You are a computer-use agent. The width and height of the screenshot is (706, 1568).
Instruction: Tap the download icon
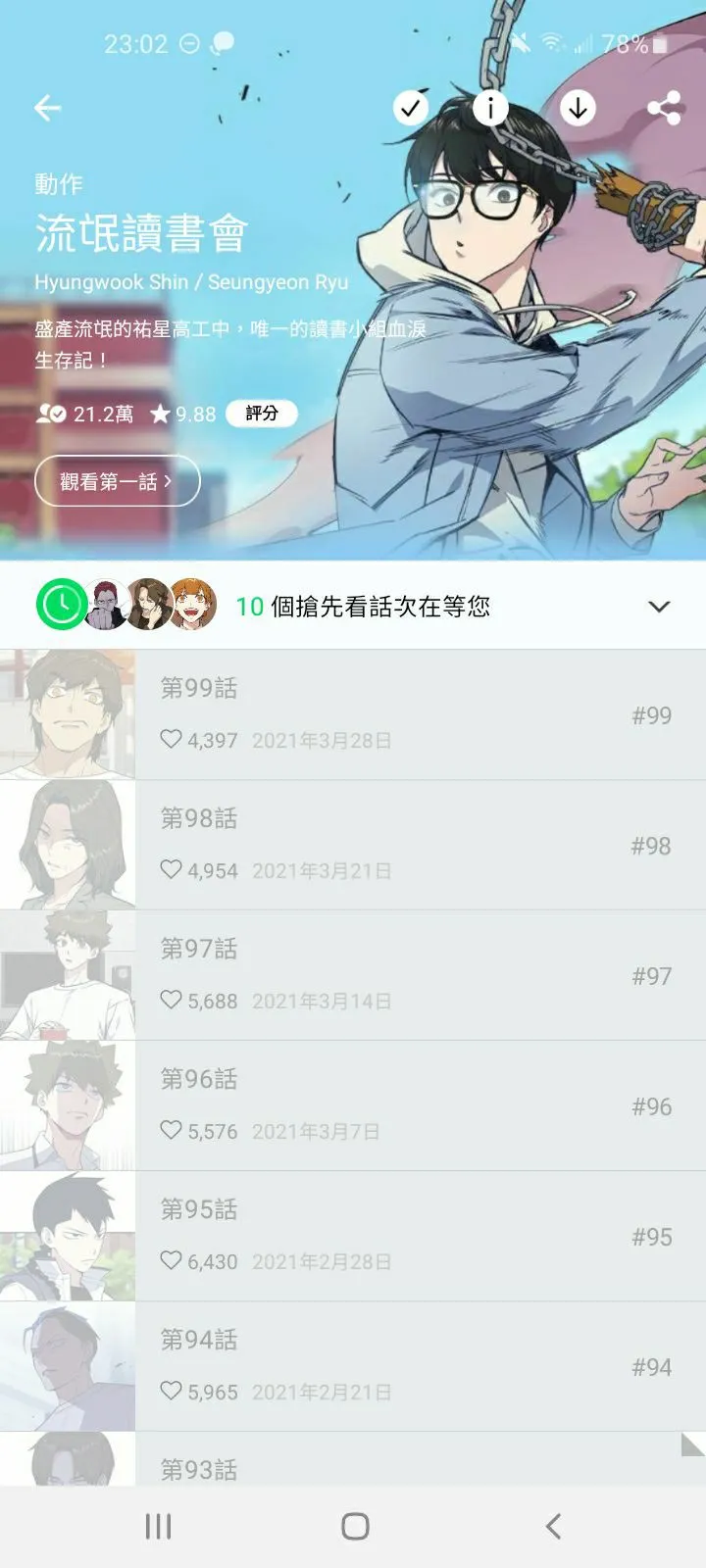coord(578,108)
